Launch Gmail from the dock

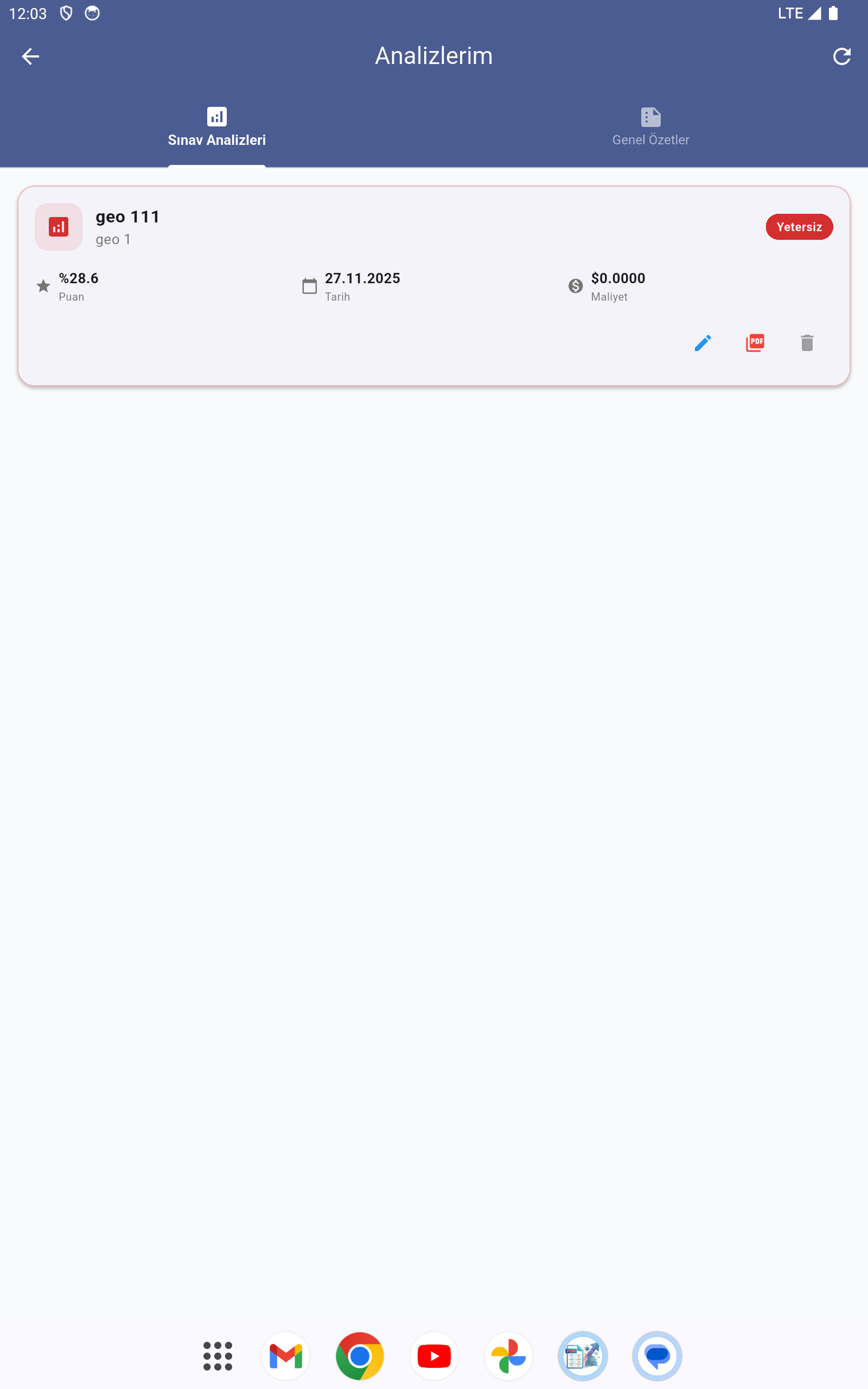[285, 1356]
